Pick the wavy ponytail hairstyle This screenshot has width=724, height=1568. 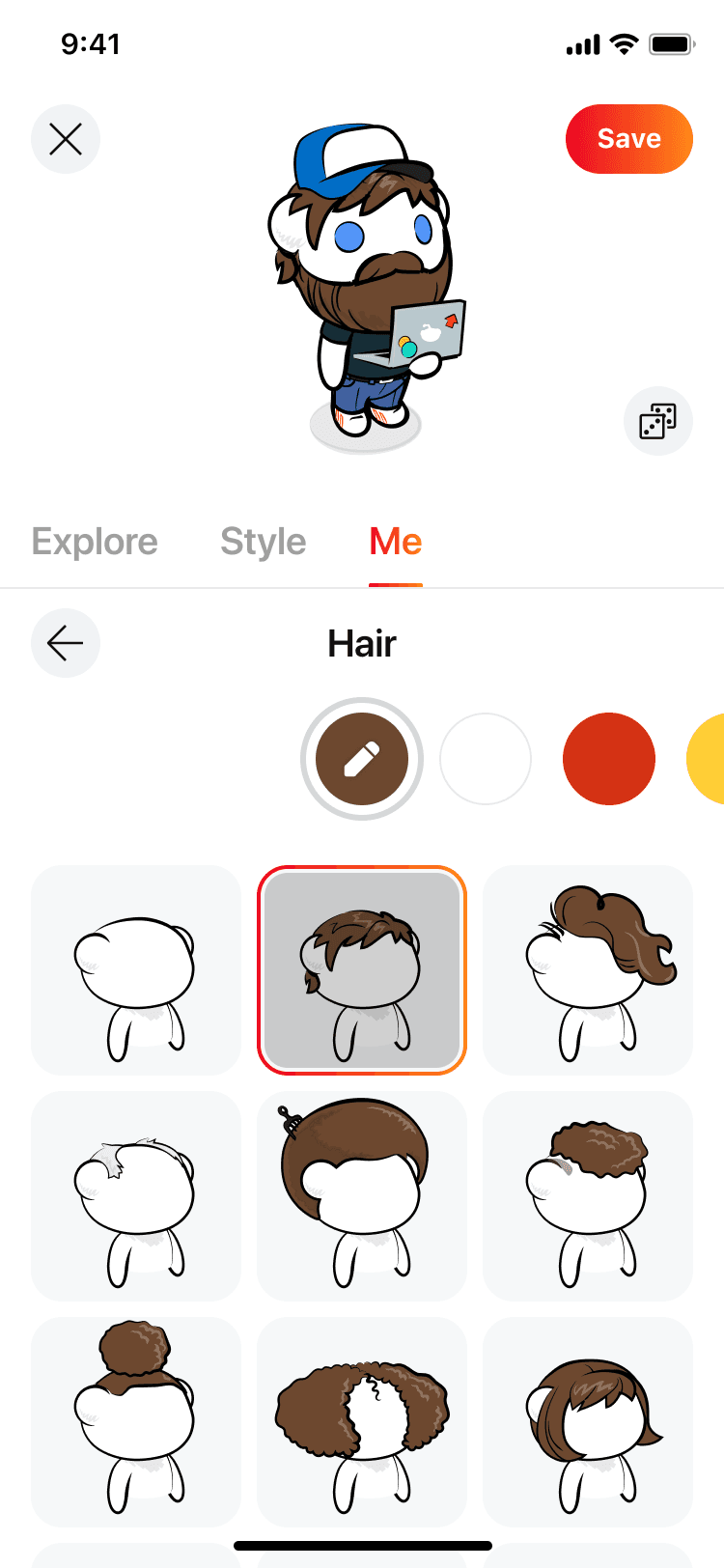[x=588, y=970]
